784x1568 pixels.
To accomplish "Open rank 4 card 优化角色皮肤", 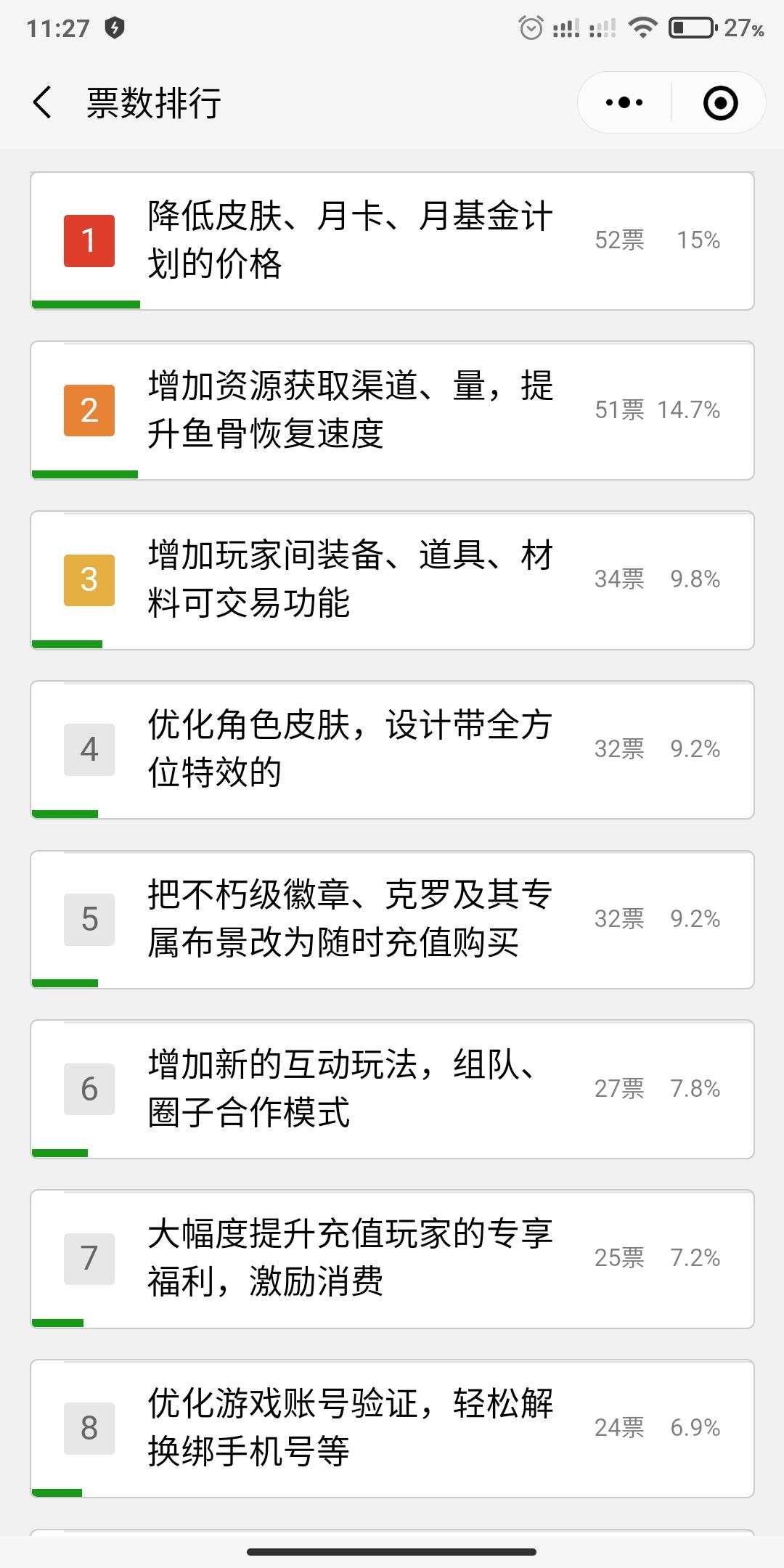I will coord(392,750).
